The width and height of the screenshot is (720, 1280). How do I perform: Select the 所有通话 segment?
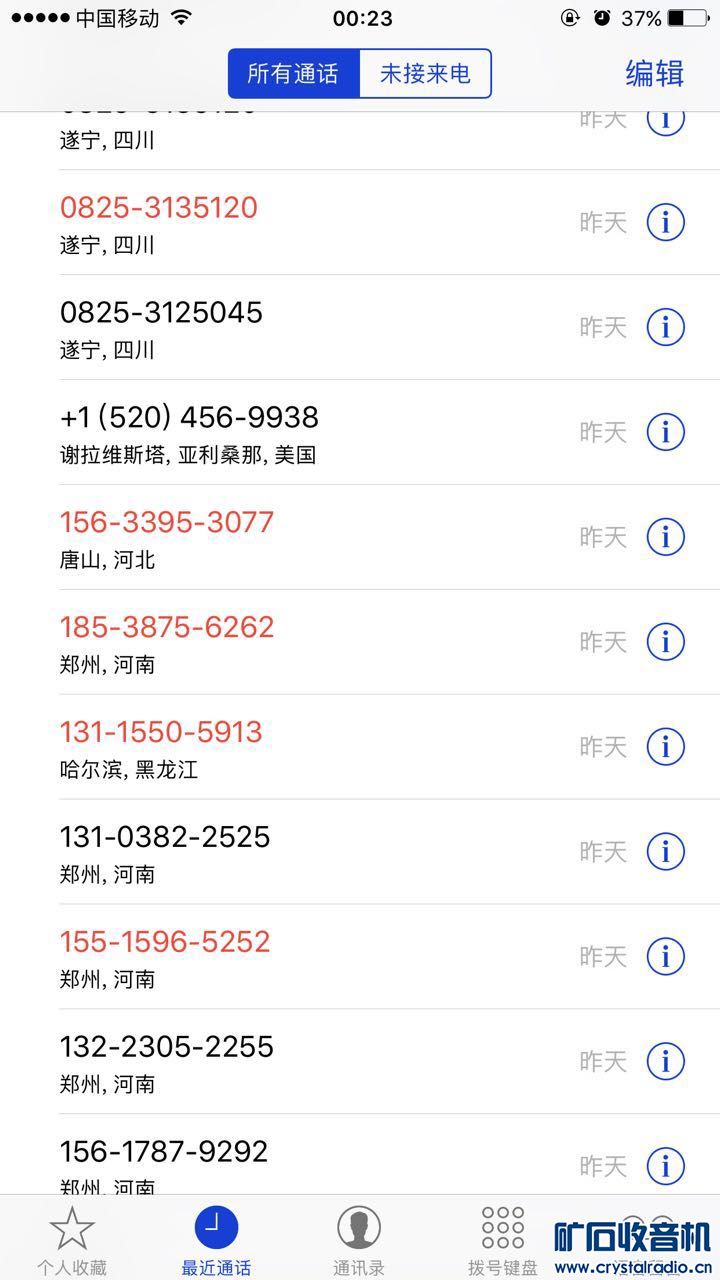pyautogui.click(x=293, y=74)
